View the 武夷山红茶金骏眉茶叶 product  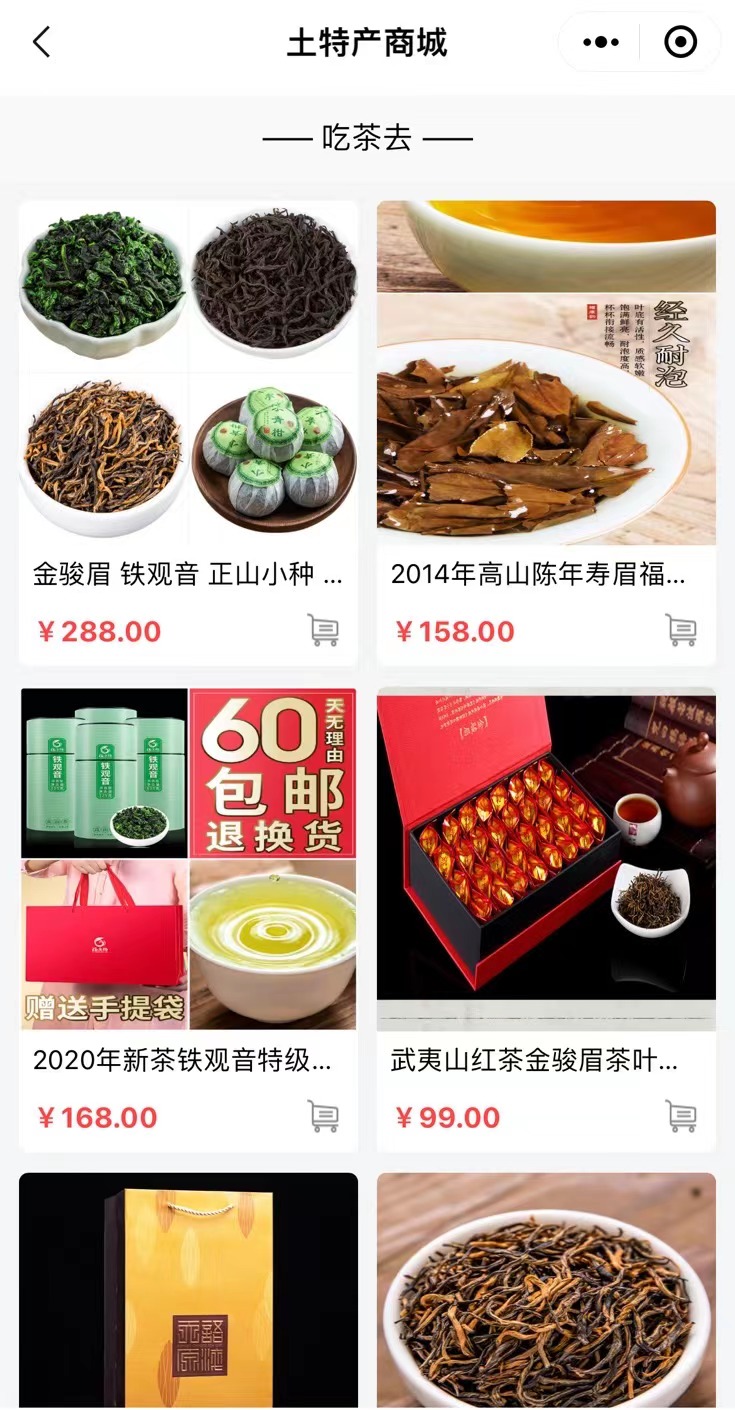(546, 919)
